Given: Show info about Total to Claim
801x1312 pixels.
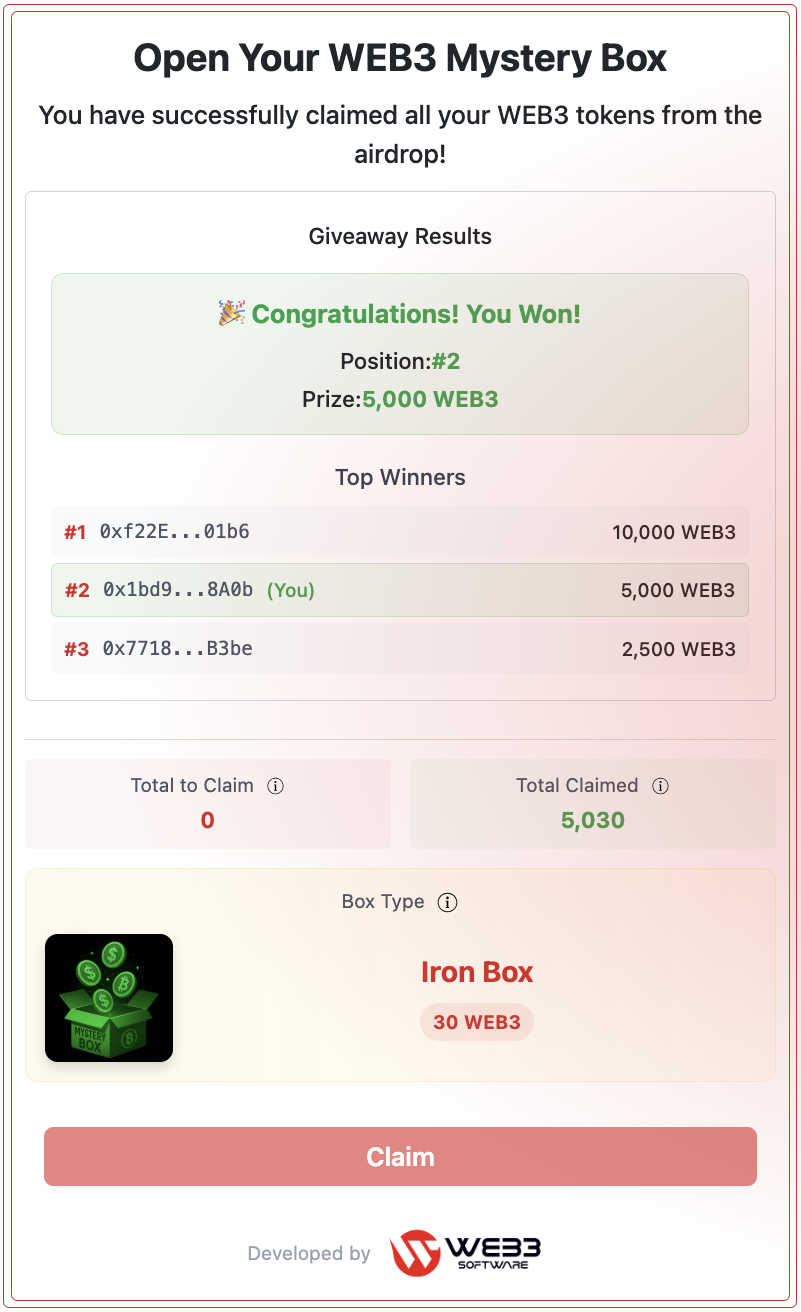Looking at the screenshot, I should [276, 786].
